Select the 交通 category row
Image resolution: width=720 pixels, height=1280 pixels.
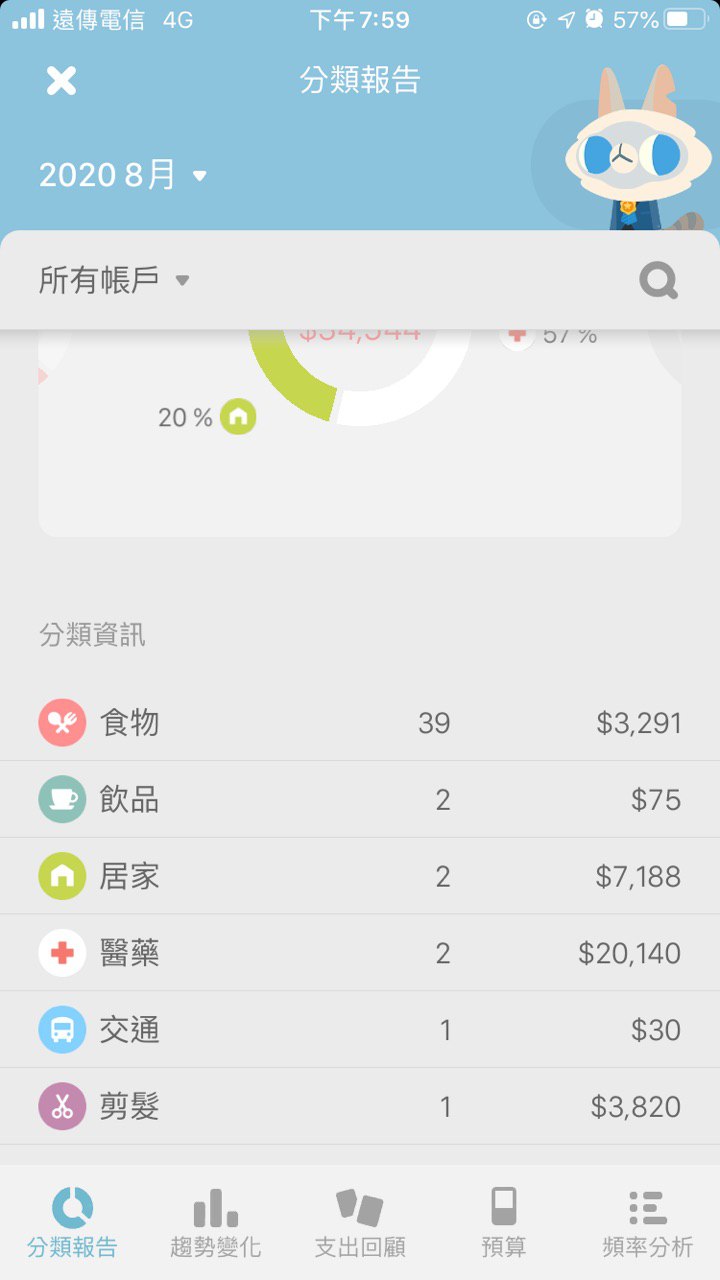point(360,1030)
